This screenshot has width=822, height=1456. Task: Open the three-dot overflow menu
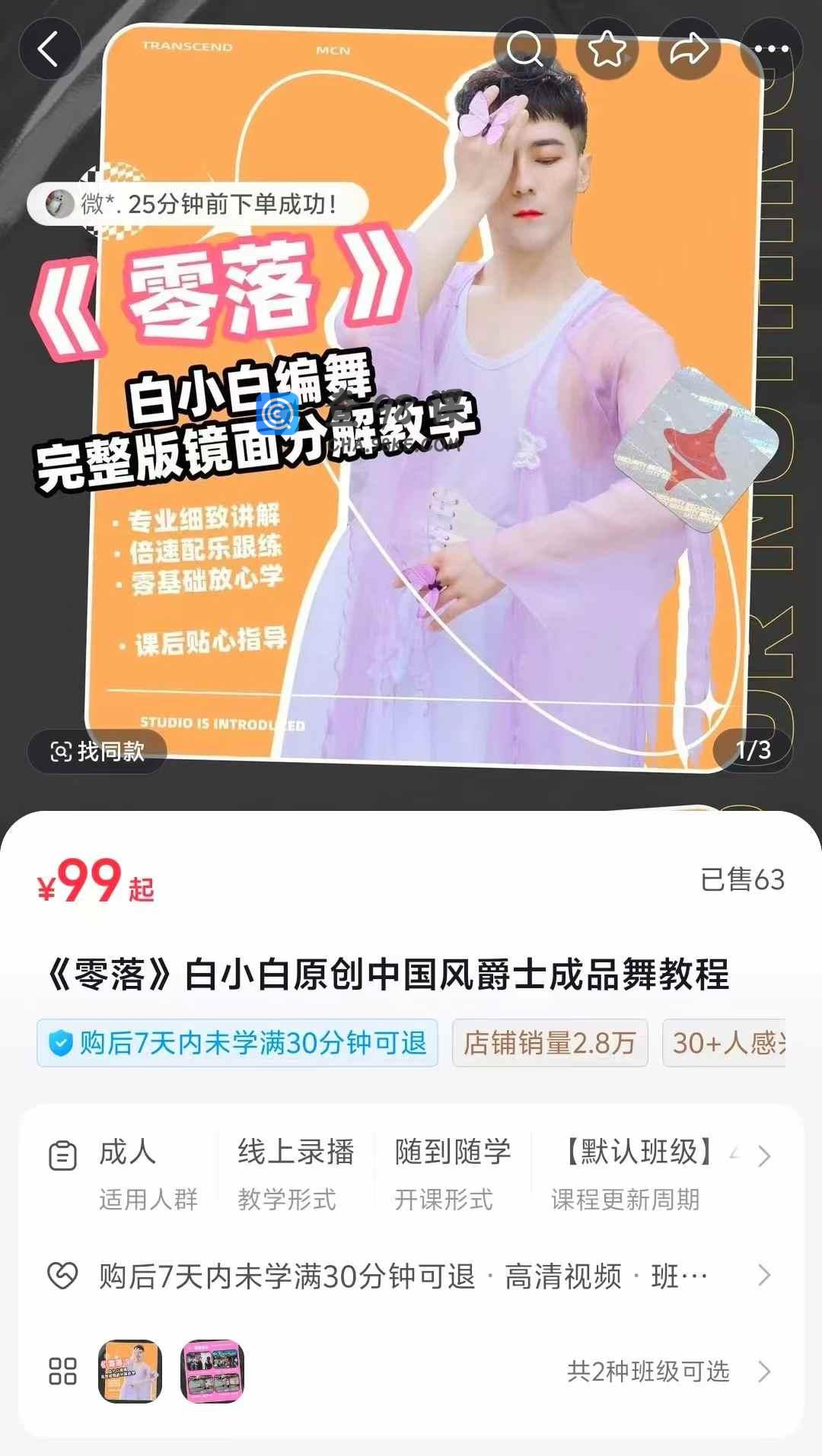click(771, 49)
